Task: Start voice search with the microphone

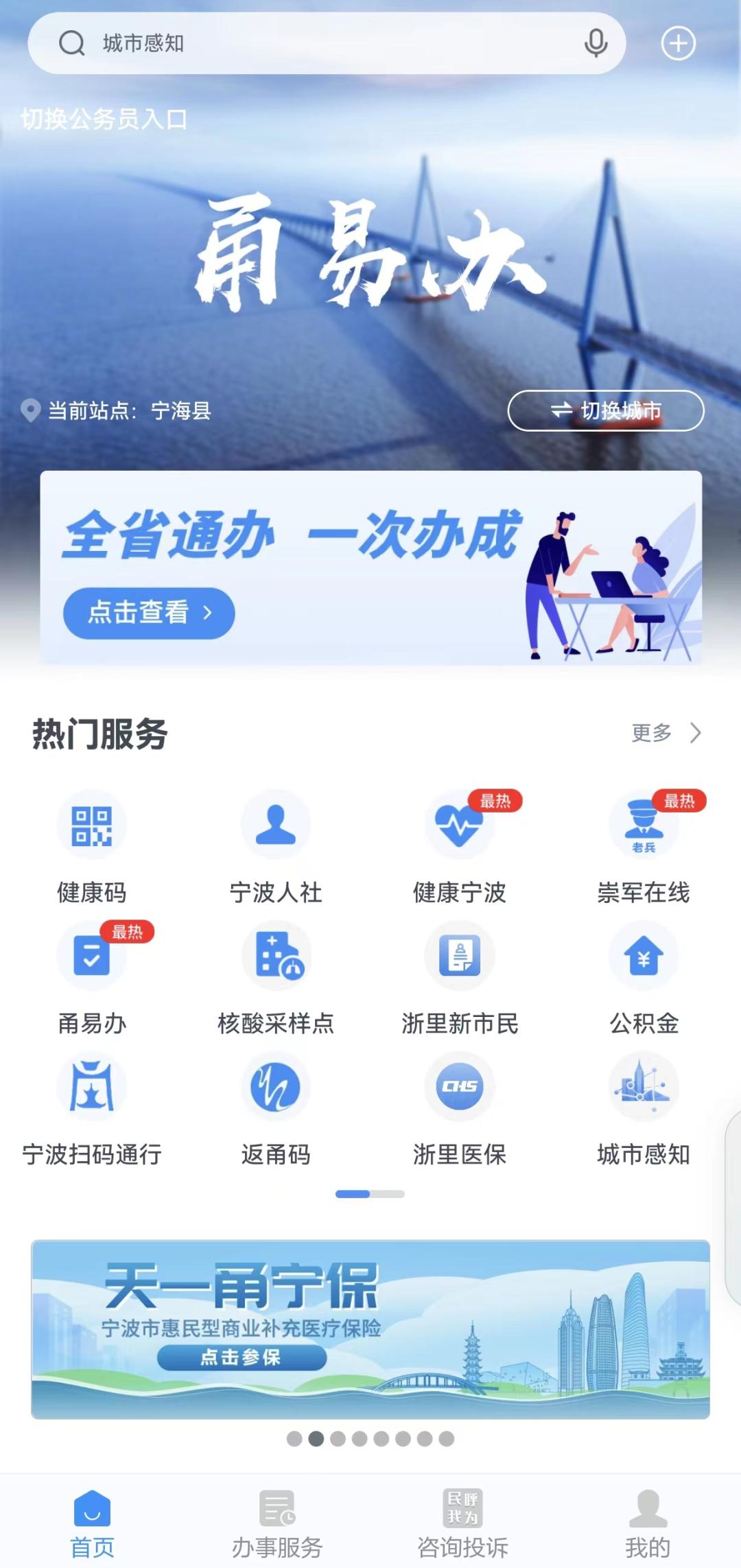Action: [596, 43]
